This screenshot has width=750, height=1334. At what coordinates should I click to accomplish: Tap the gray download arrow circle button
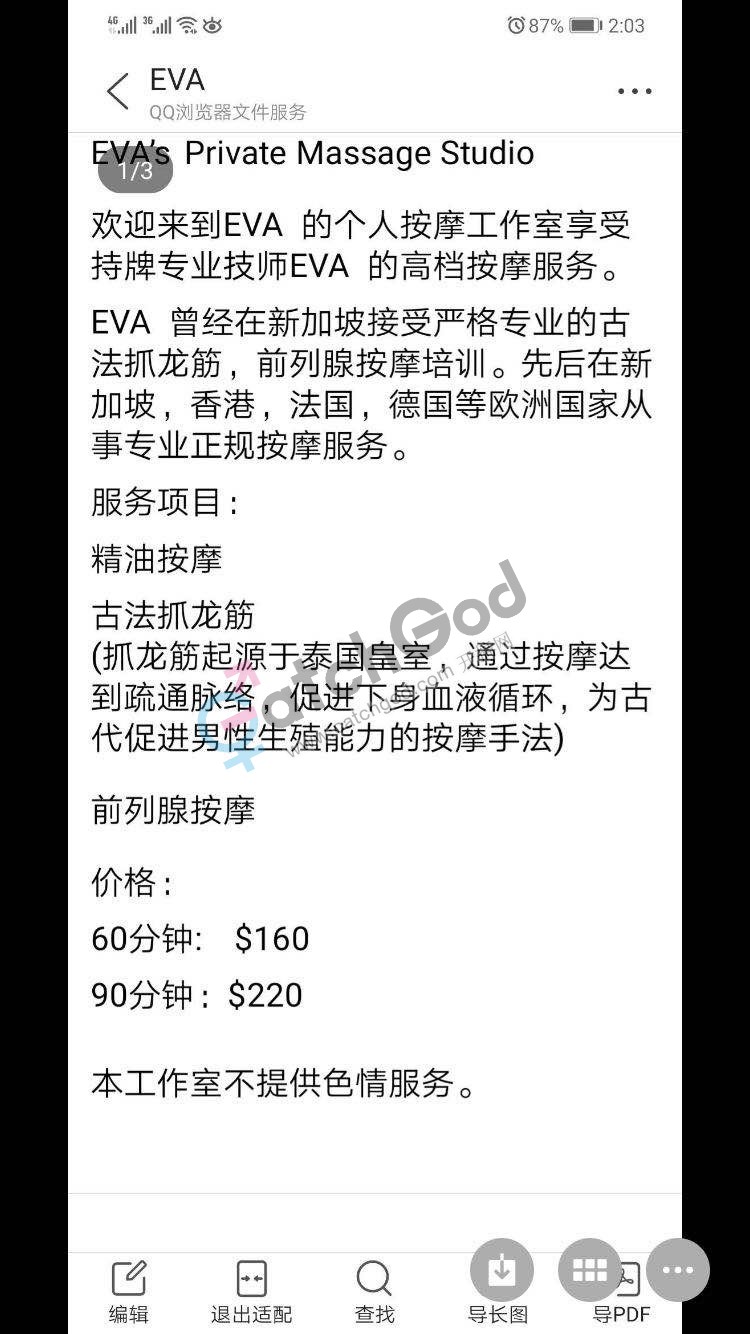click(x=502, y=1270)
